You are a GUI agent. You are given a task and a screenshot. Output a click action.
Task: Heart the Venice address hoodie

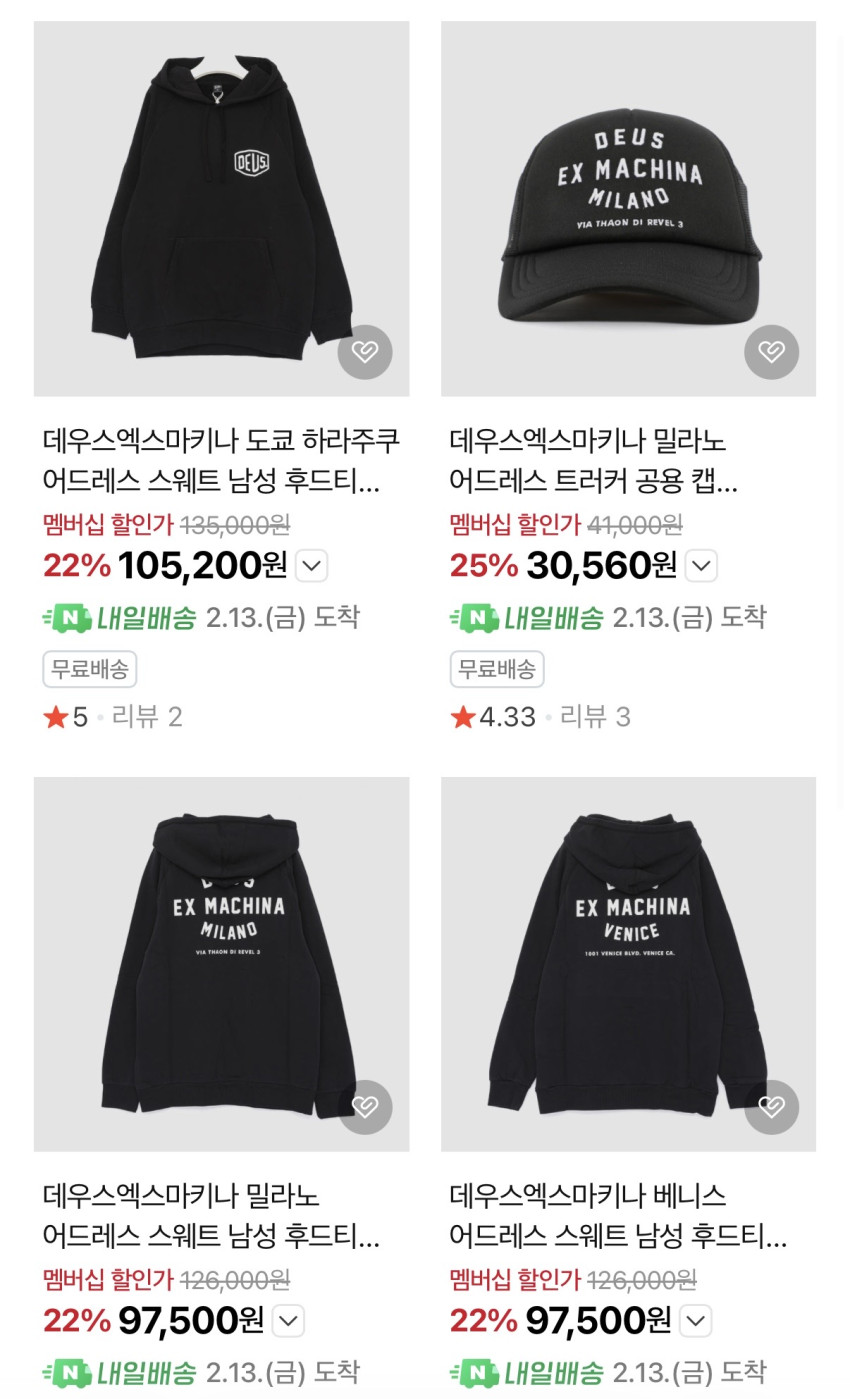(x=771, y=1107)
